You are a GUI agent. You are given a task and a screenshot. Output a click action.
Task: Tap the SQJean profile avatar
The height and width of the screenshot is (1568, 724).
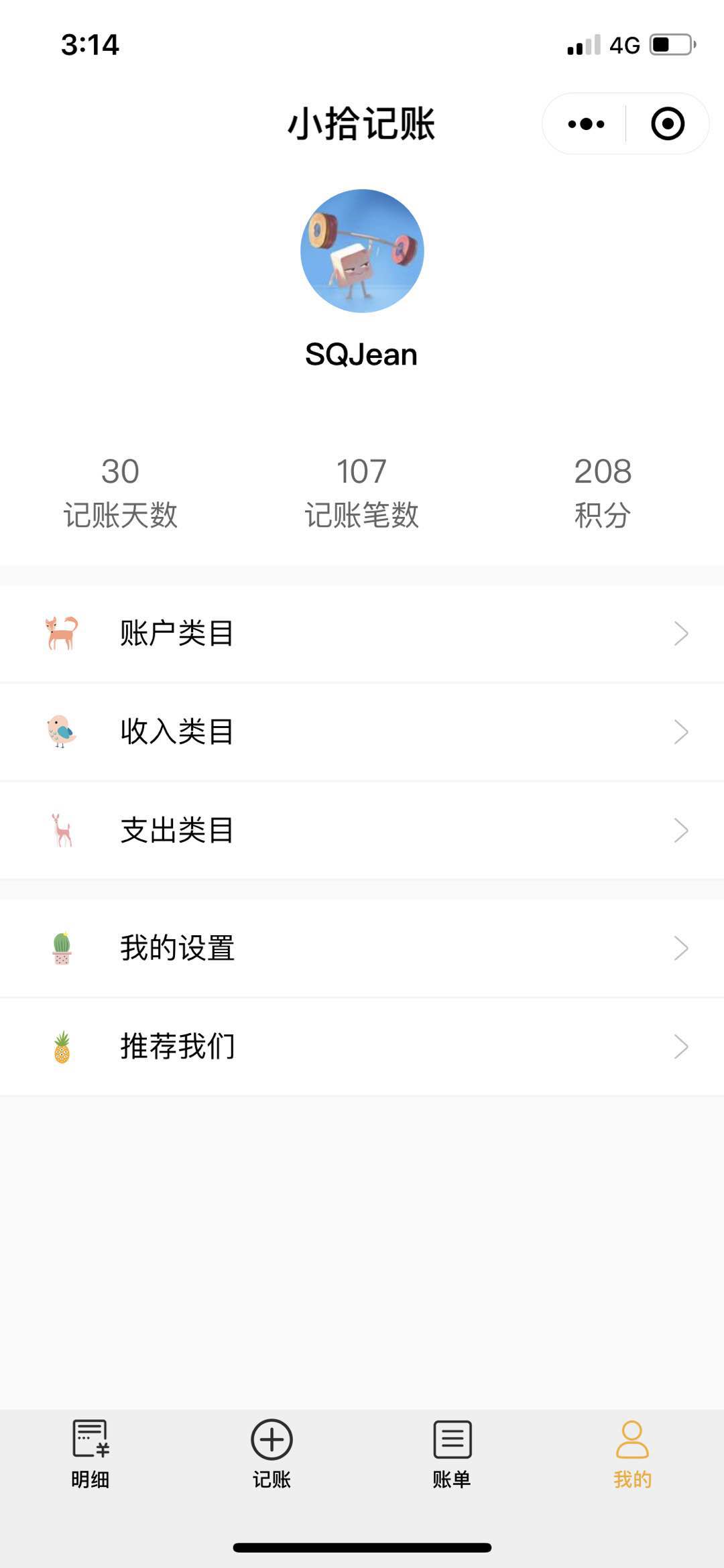pyautogui.click(x=362, y=251)
